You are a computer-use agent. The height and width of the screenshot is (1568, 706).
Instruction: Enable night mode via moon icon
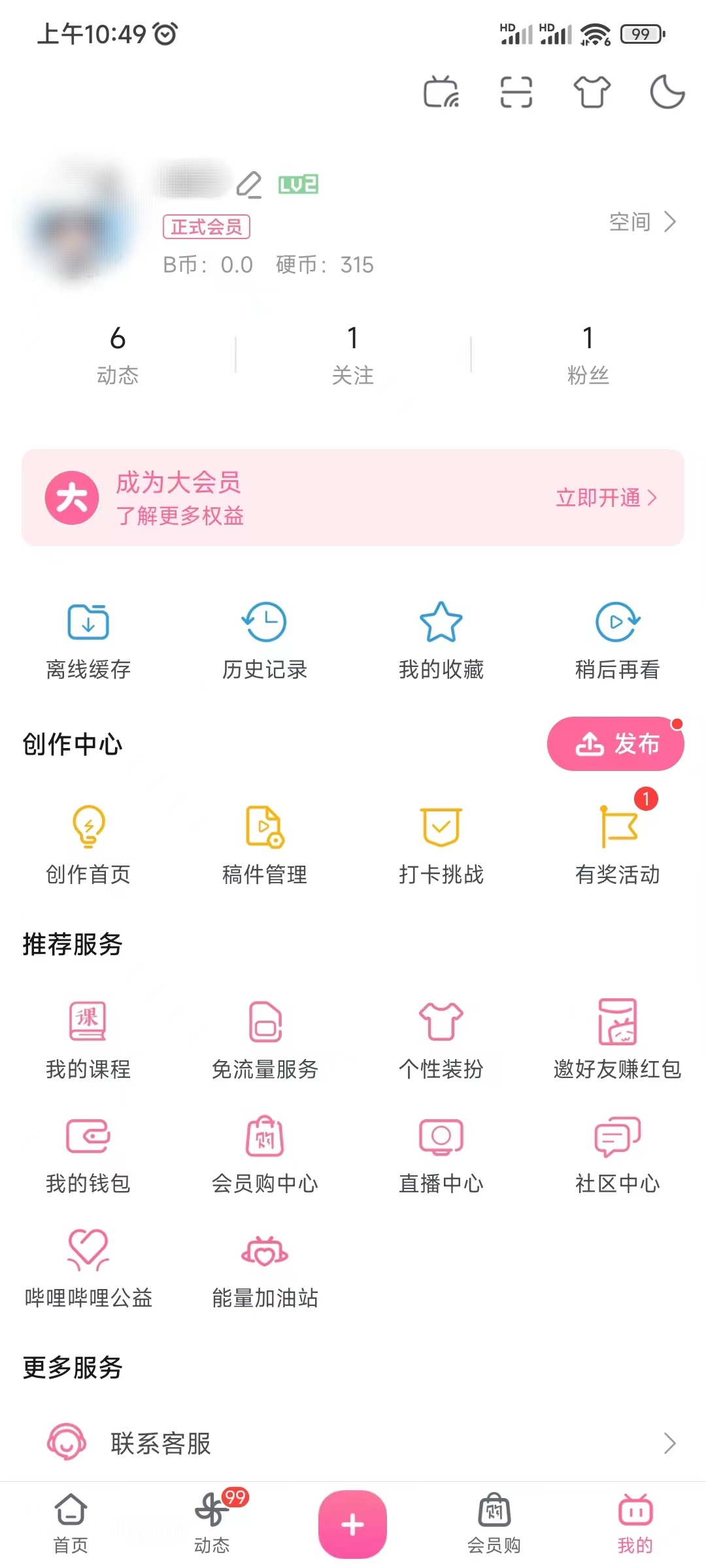click(x=665, y=93)
